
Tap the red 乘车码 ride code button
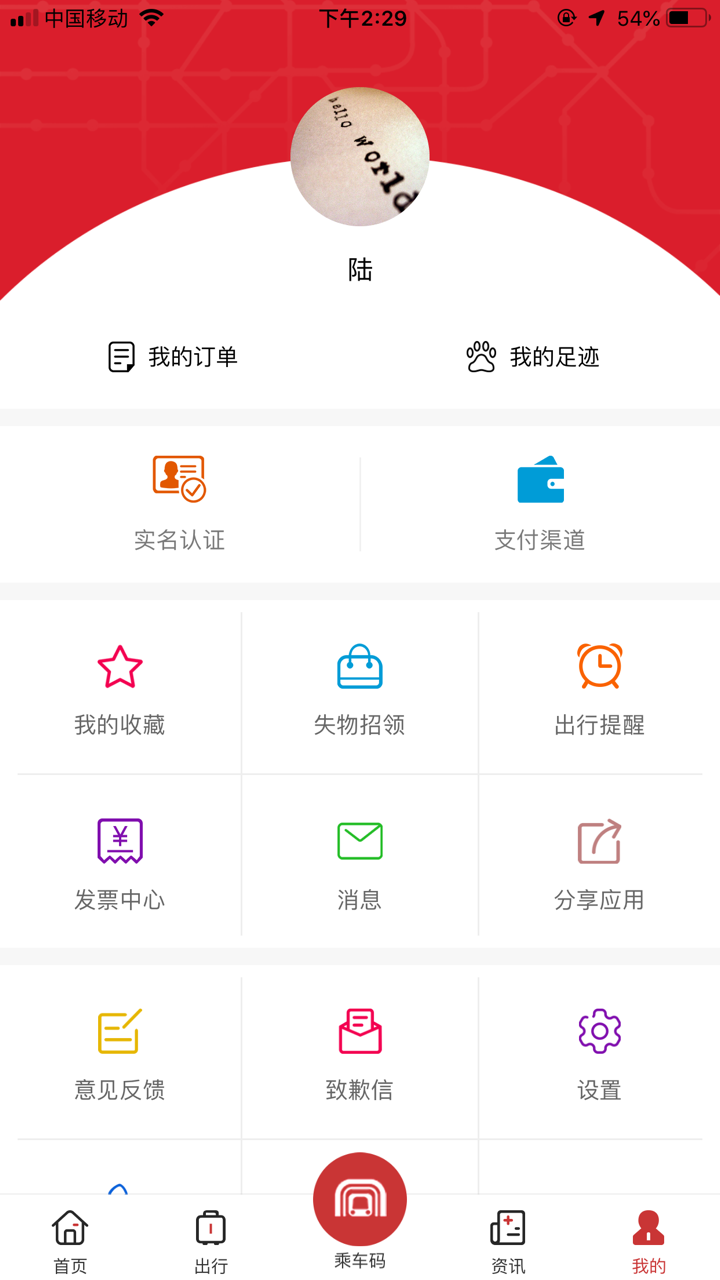tap(360, 1198)
